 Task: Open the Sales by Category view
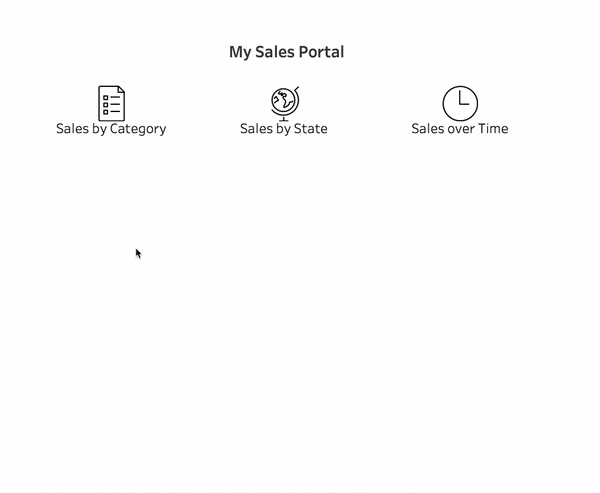111,104
